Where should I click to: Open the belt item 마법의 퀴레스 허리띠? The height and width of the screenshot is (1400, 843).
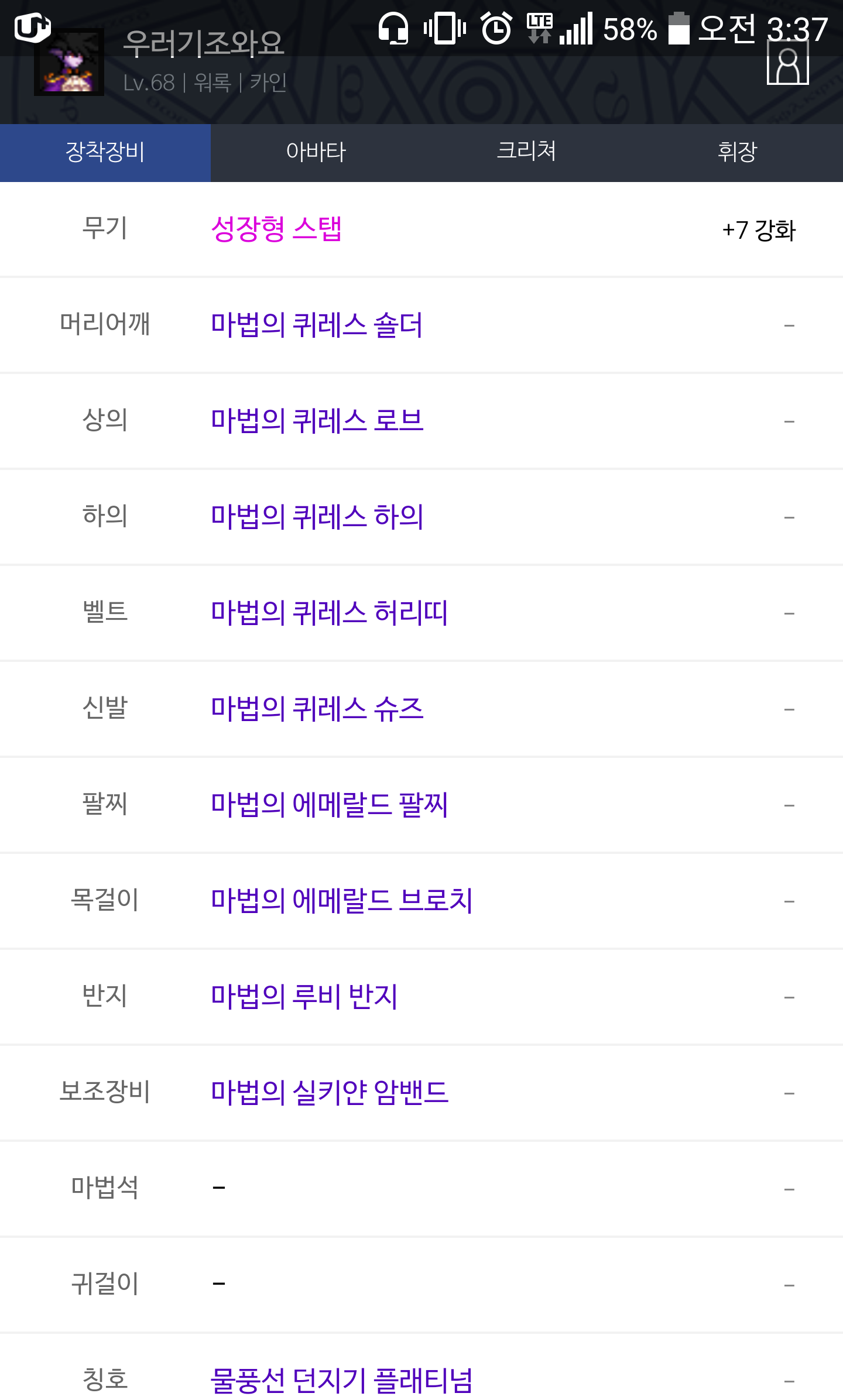(330, 613)
